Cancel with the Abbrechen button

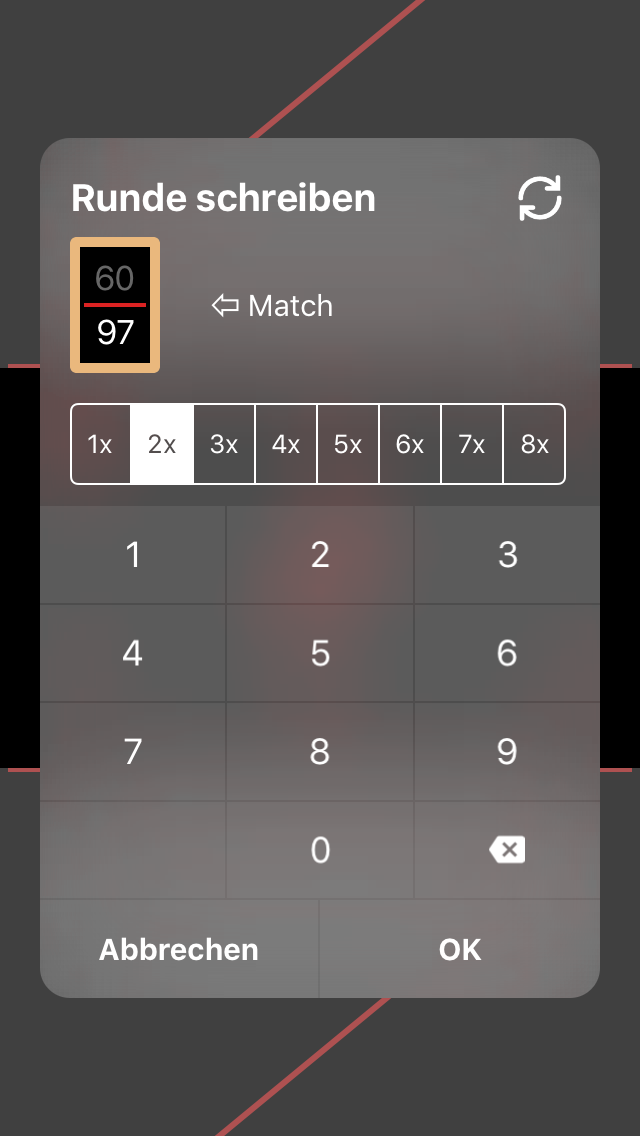pyautogui.click(x=179, y=949)
